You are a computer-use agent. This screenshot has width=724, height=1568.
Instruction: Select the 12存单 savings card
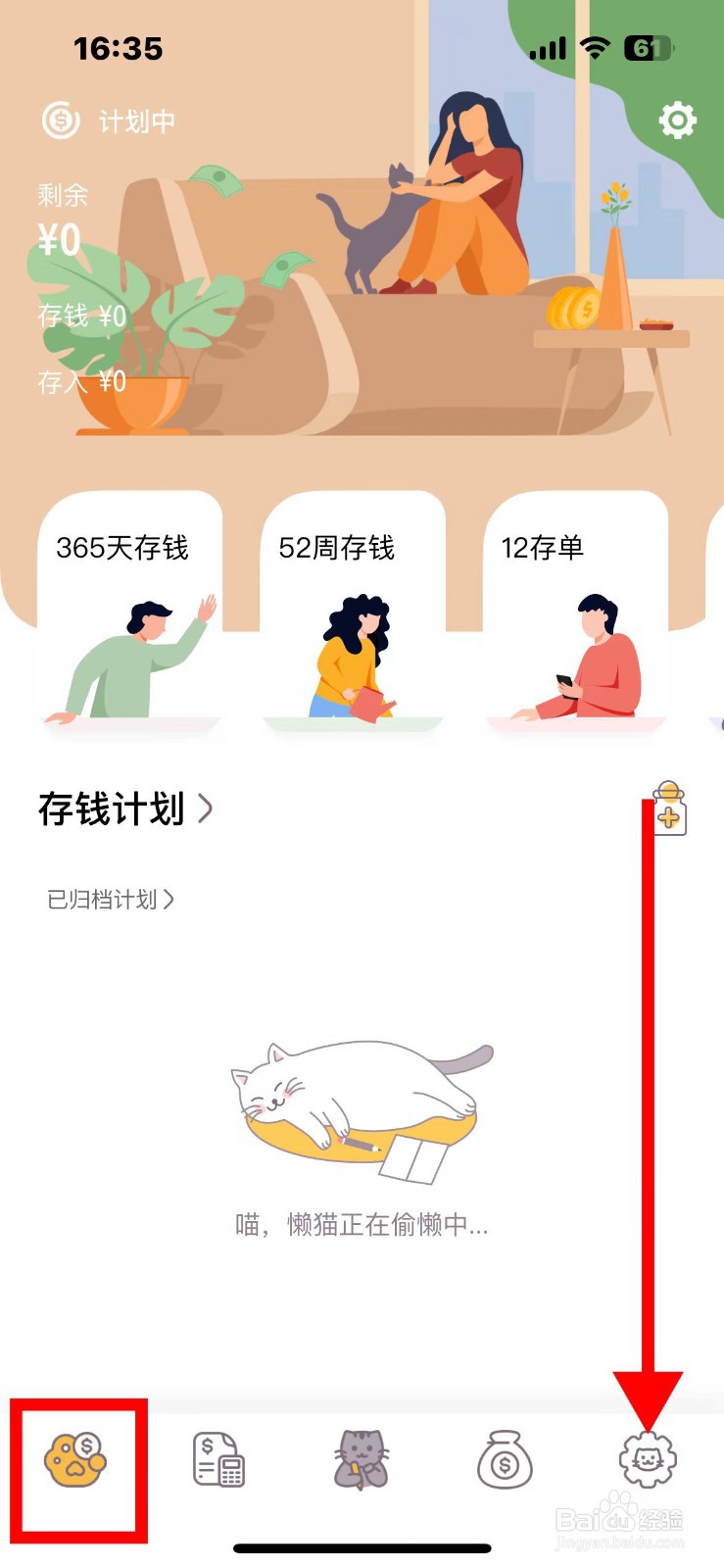[573, 617]
